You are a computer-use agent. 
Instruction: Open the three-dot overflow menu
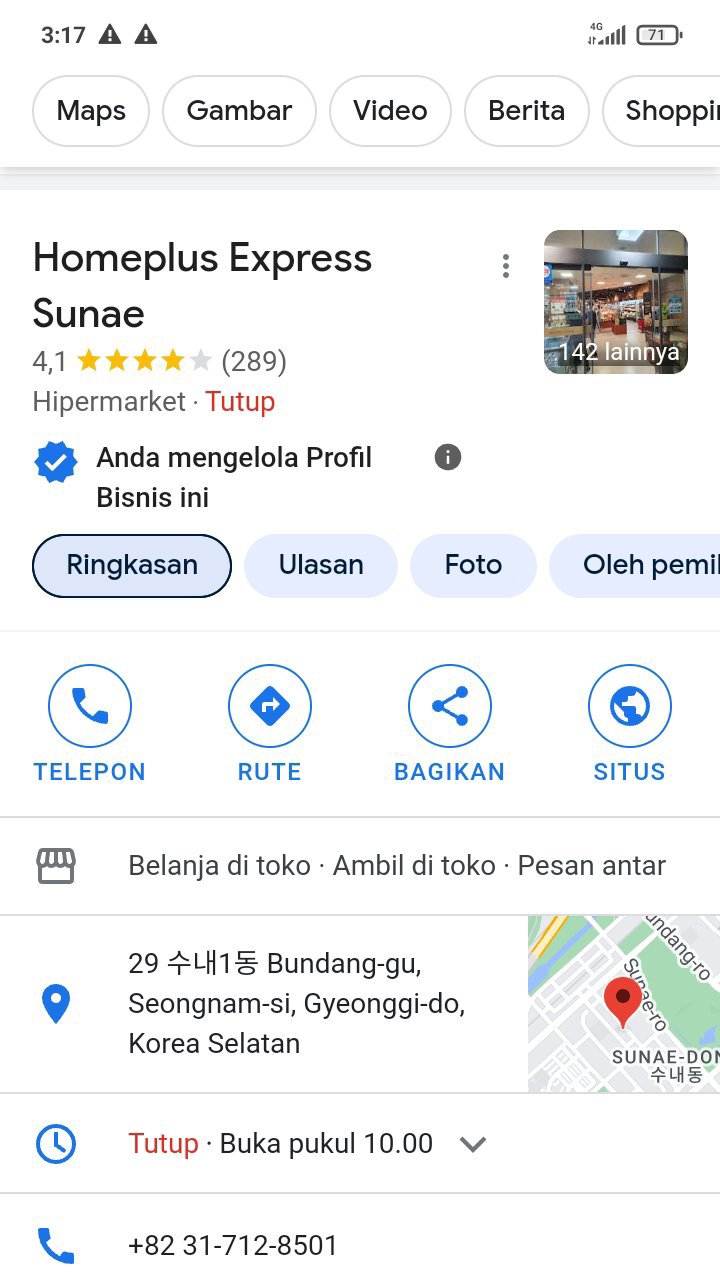coord(506,266)
